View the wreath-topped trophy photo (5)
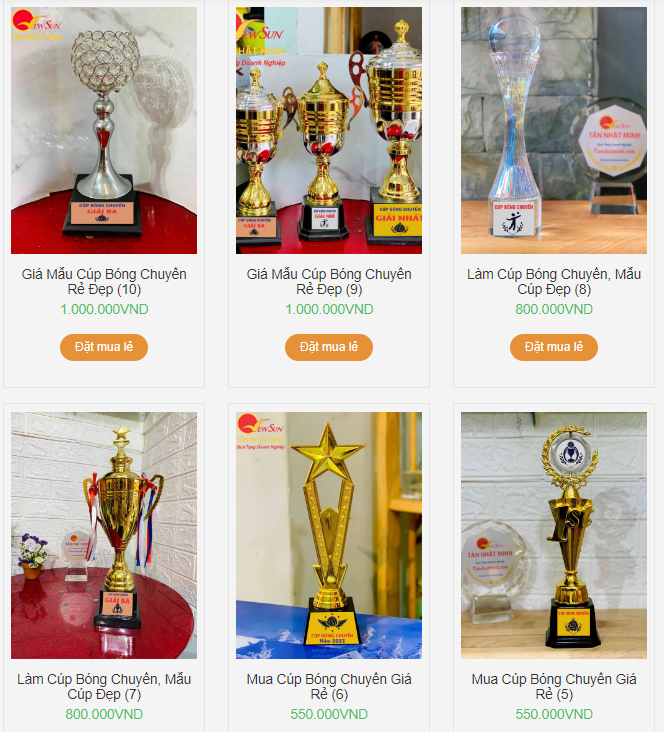 [554, 535]
